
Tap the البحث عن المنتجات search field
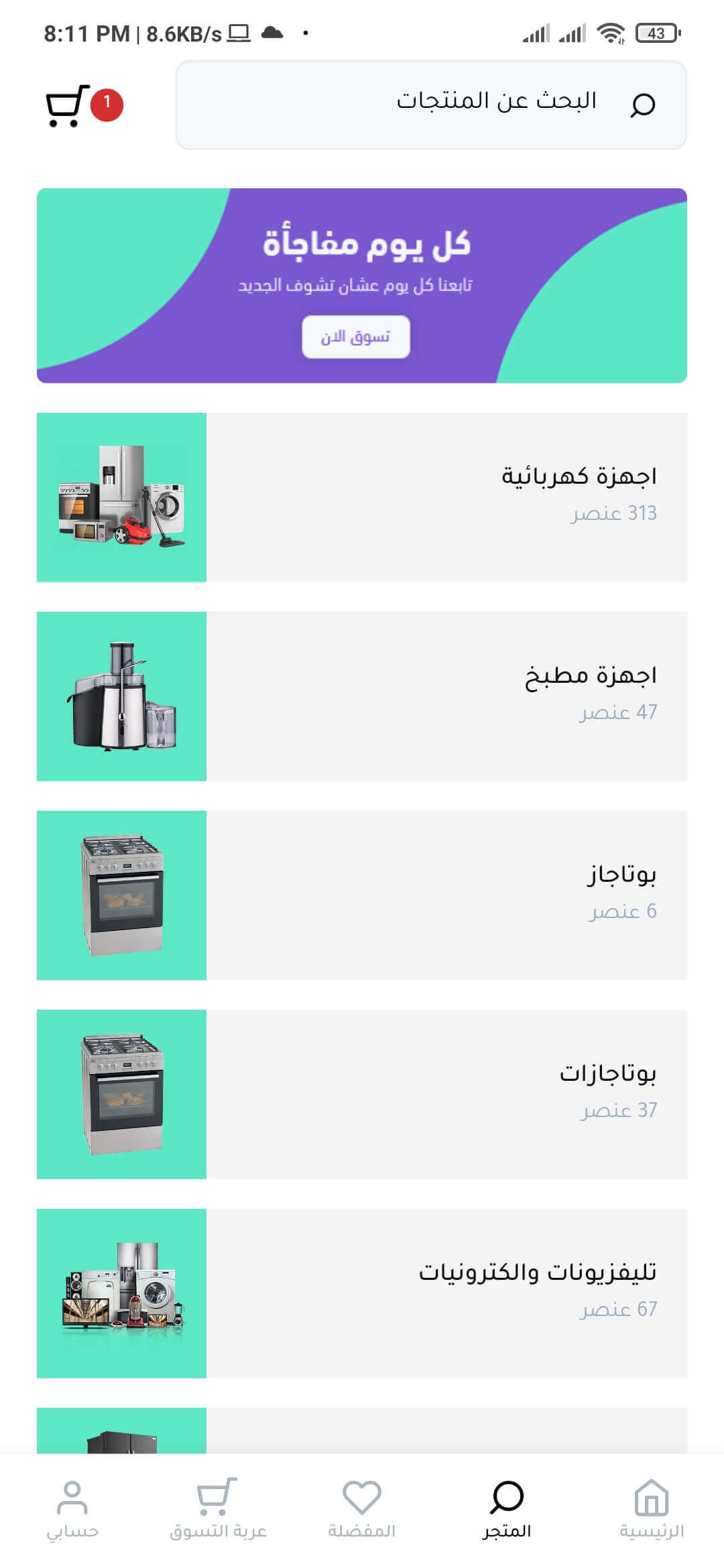[430, 105]
